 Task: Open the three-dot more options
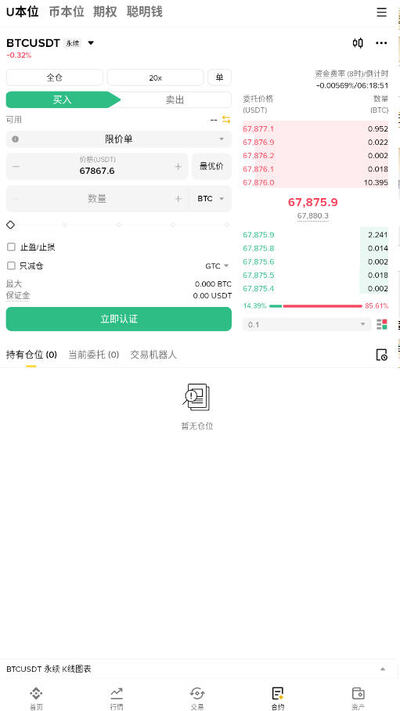point(381,43)
